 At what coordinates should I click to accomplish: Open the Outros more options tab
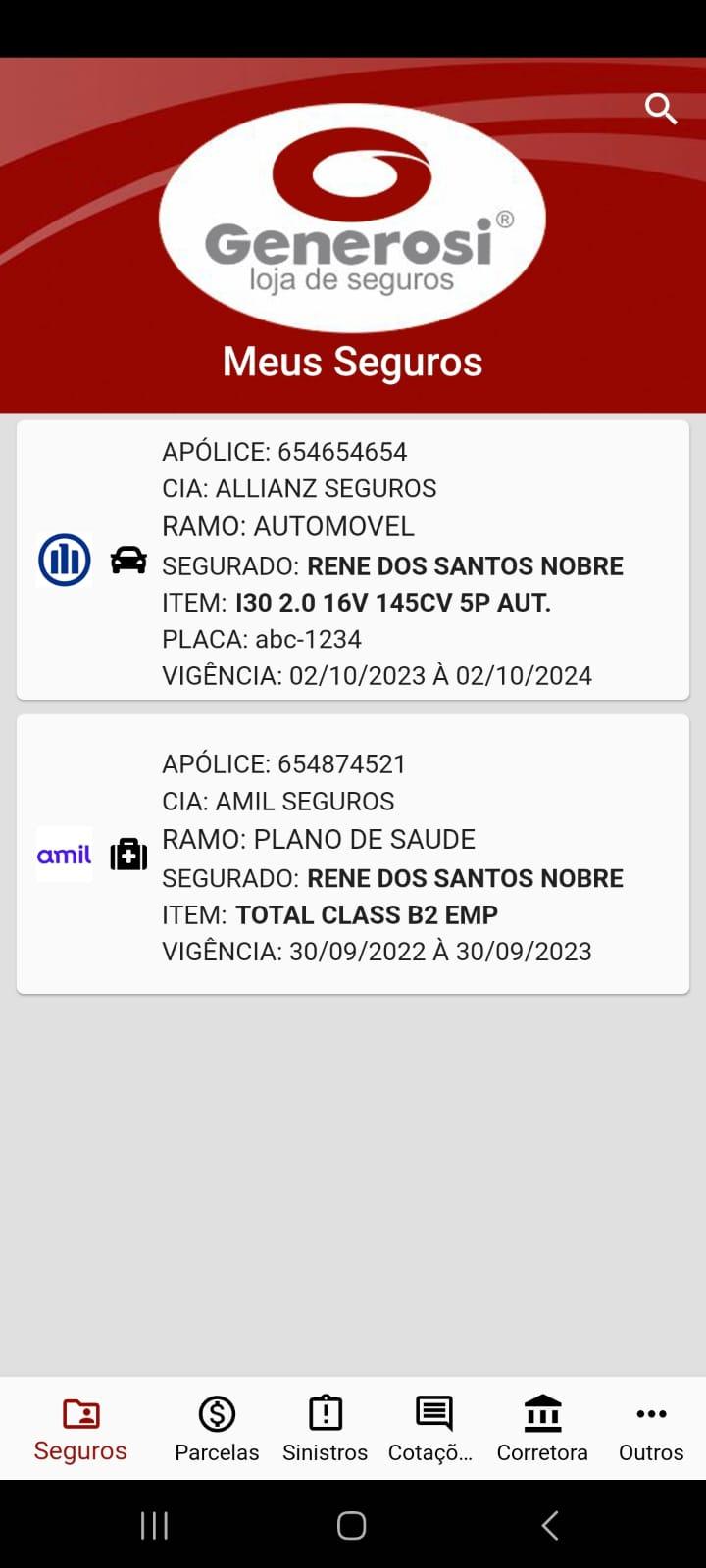(x=651, y=1430)
